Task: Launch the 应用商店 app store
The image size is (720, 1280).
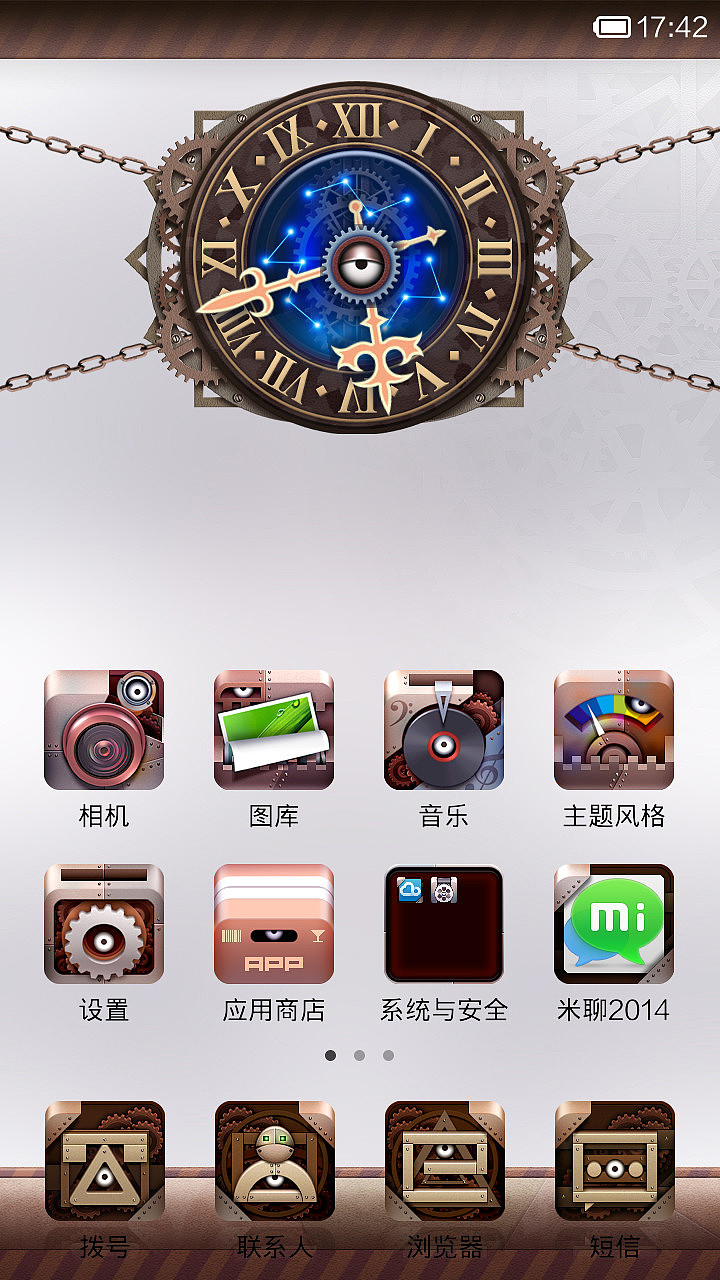Action: (274, 924)
